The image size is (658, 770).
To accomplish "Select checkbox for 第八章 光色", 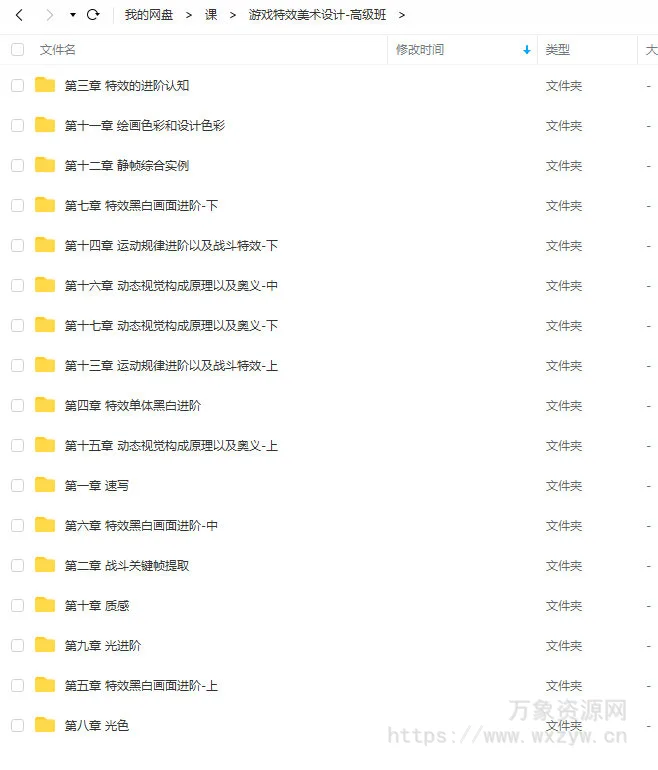I will click(x=17, y=725).
